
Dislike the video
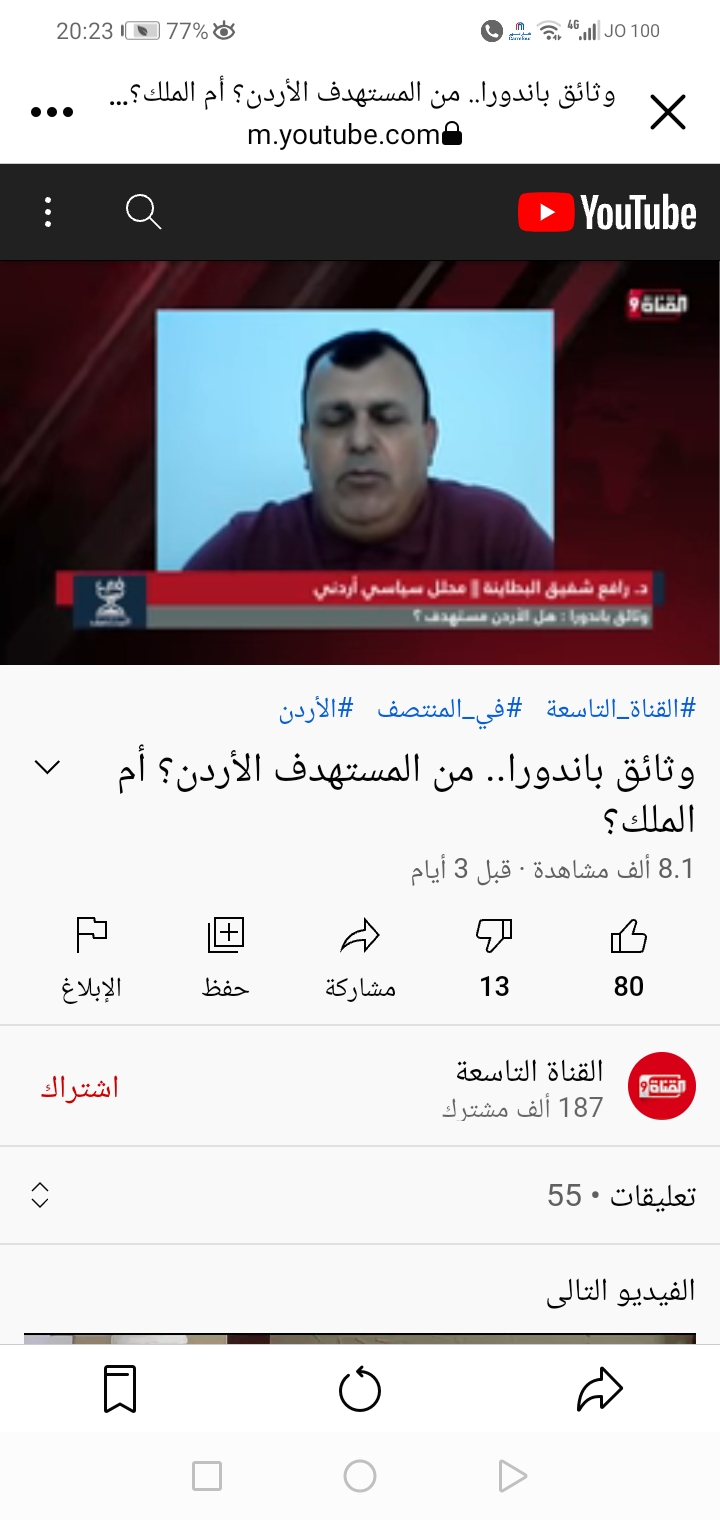494,957
